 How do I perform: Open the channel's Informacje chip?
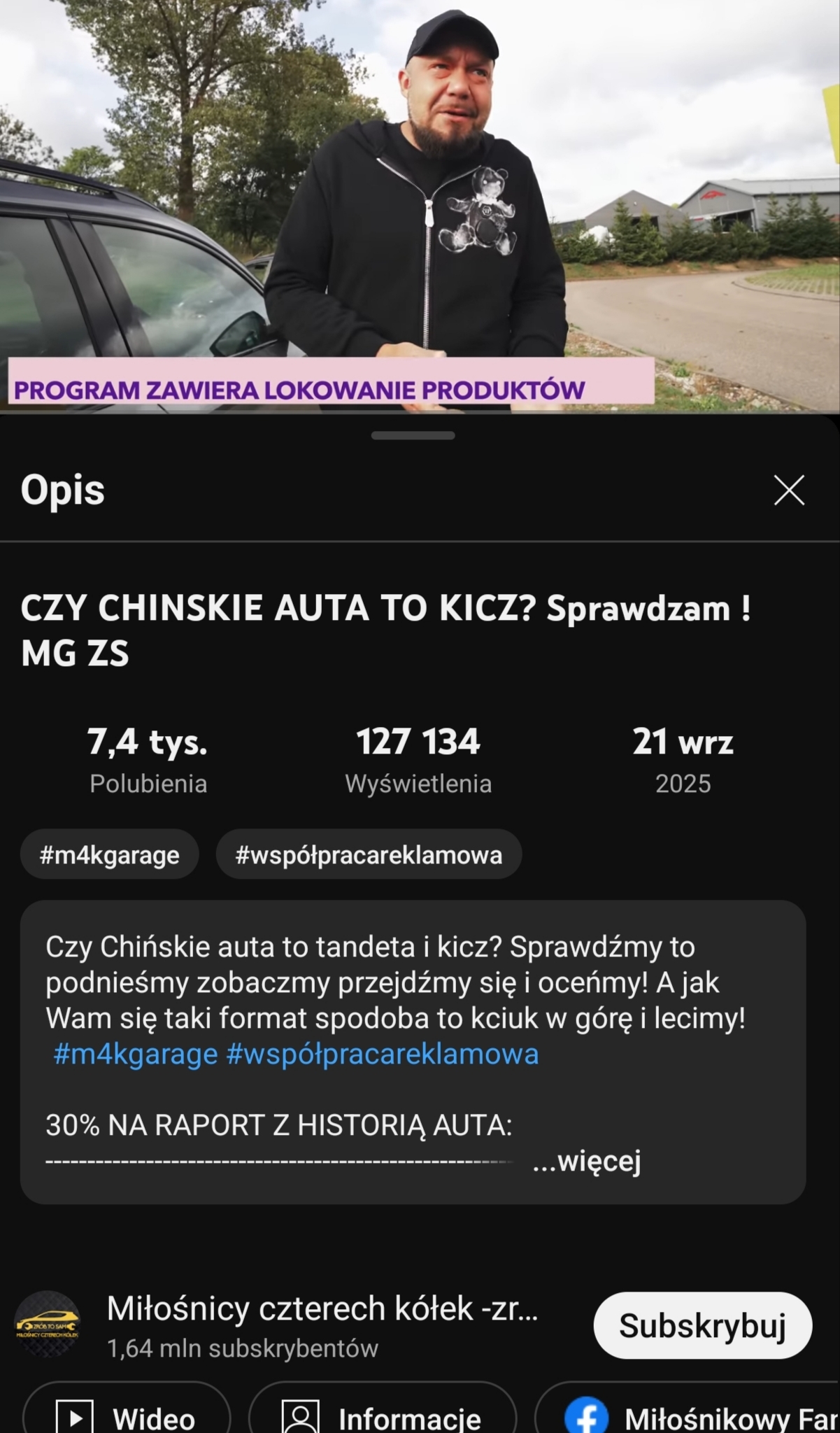click(383, 1415)
